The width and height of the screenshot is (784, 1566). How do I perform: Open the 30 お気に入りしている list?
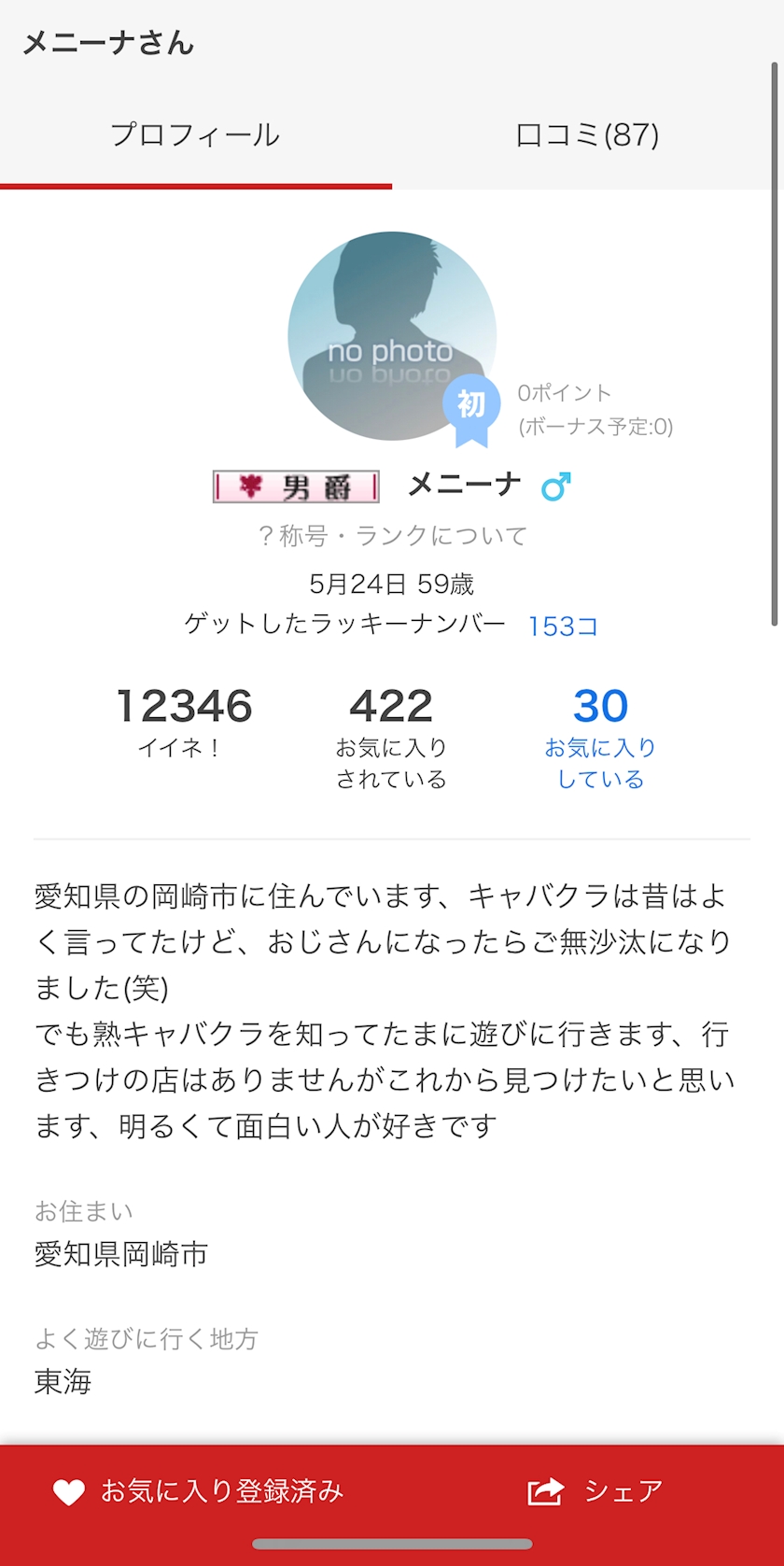coord(600,738)
